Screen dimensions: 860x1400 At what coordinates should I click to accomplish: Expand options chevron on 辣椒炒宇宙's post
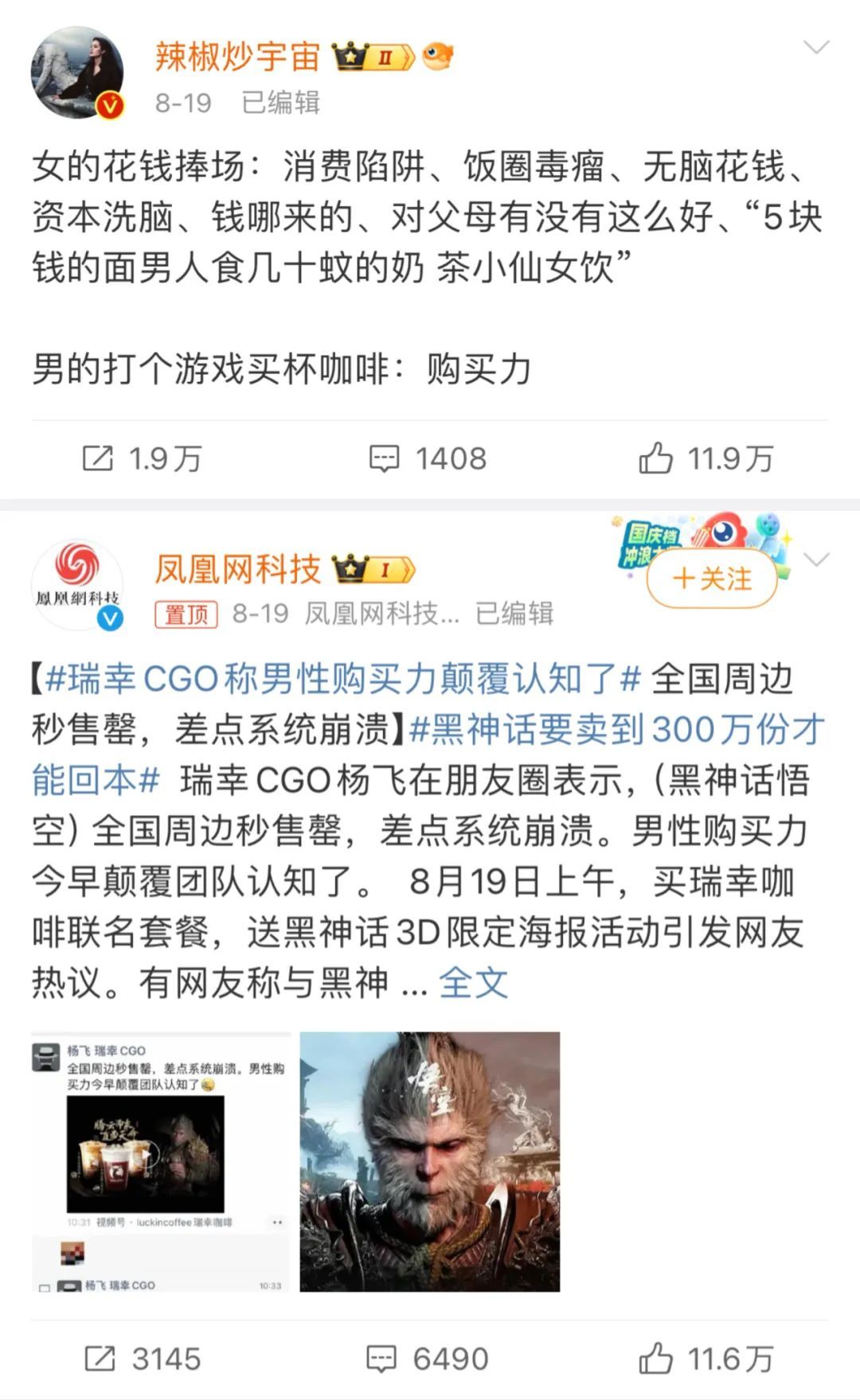pos(816,49)
